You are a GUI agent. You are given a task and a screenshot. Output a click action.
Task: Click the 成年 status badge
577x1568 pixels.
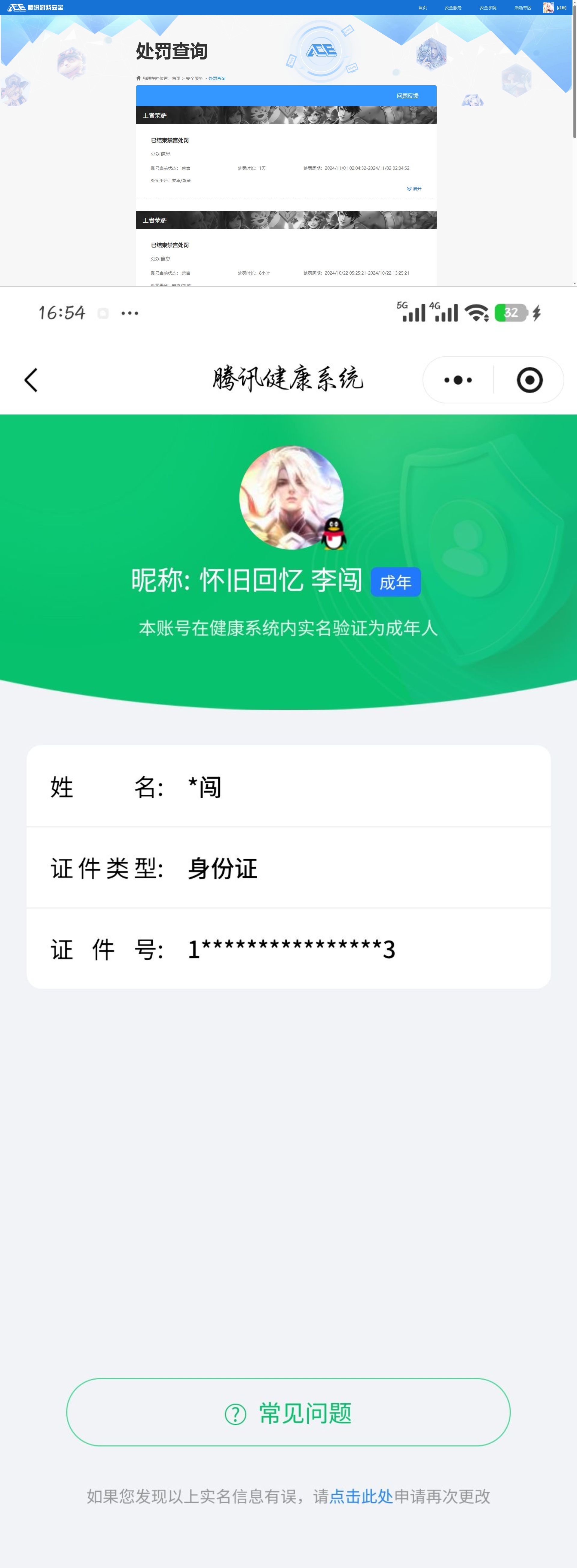(396, 581)
